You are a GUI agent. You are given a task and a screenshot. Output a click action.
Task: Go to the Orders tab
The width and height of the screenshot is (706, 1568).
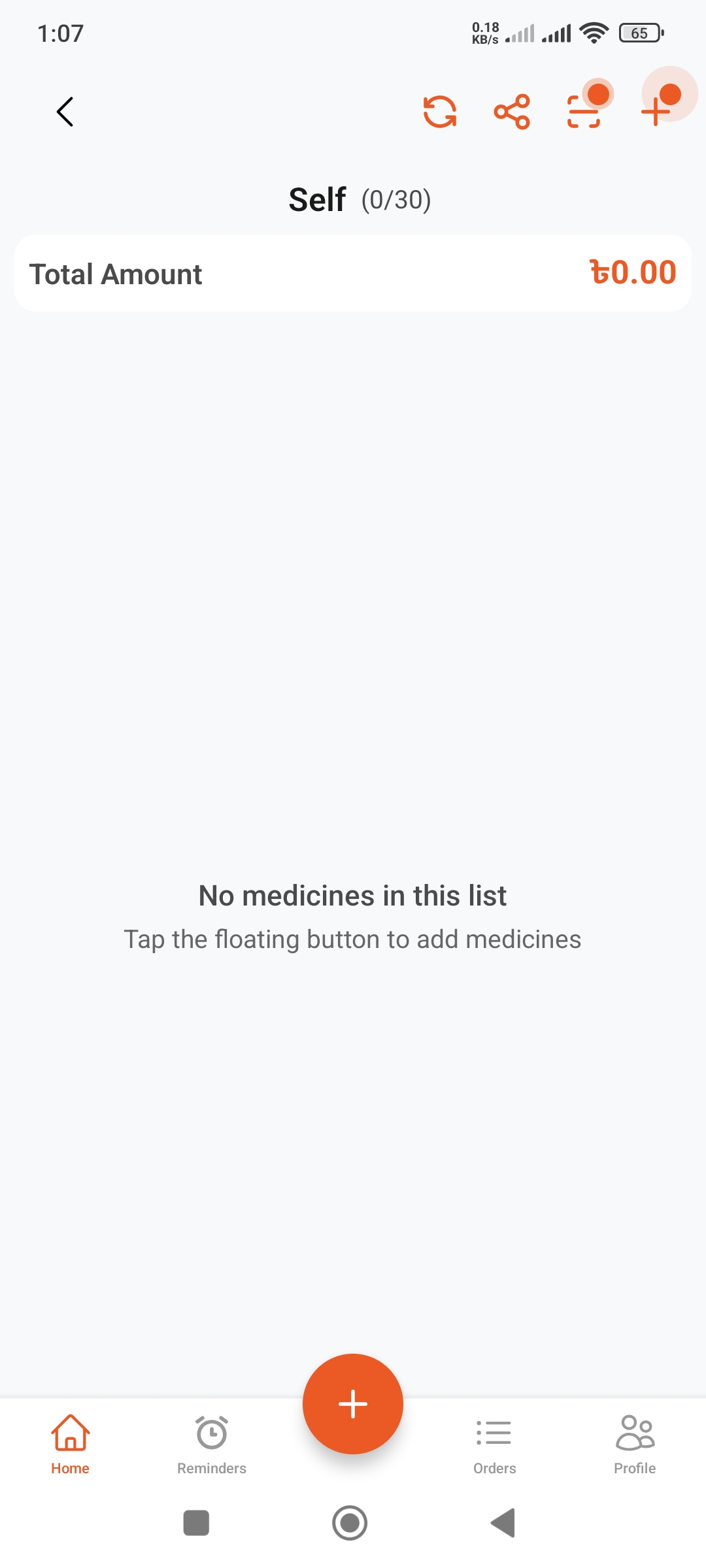(494, 1444)
